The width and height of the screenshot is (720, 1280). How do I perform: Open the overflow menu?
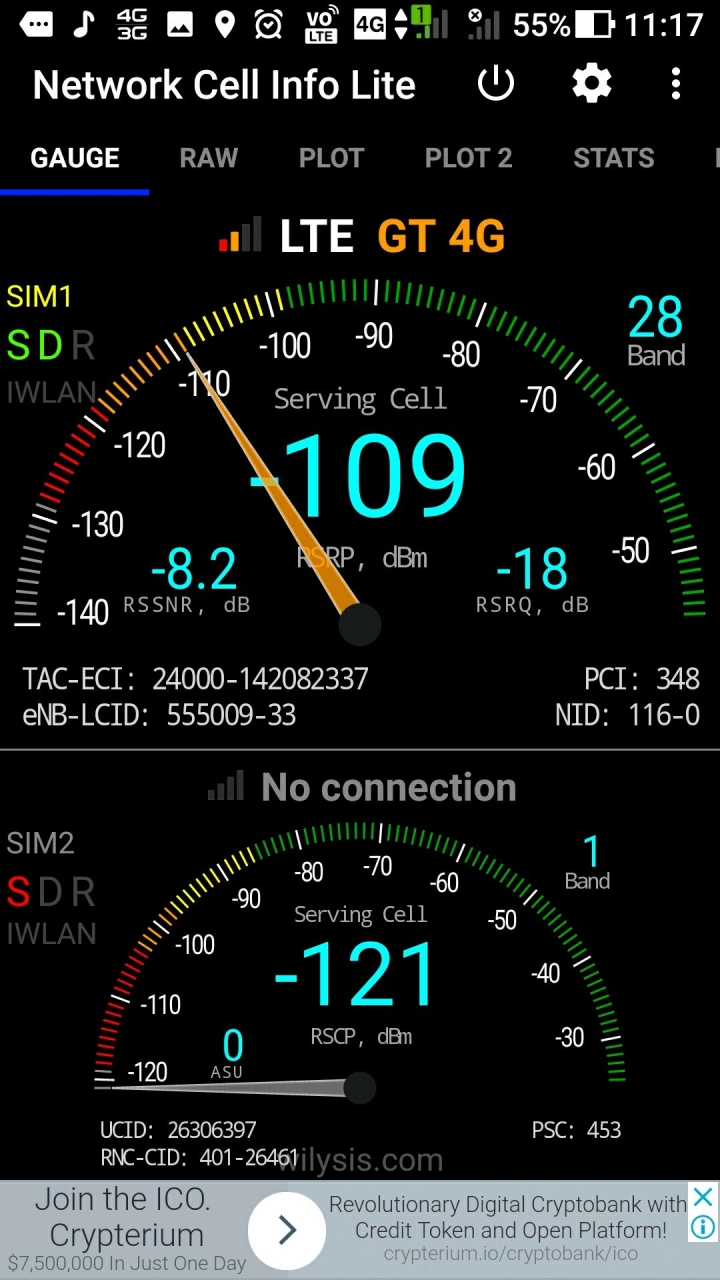pos(676,84)
